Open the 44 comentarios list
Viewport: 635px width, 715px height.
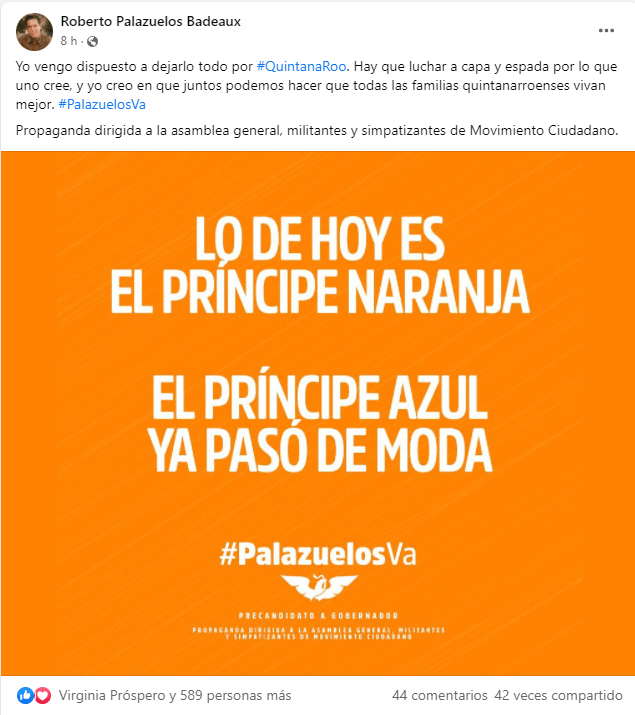tap(439, 695)
